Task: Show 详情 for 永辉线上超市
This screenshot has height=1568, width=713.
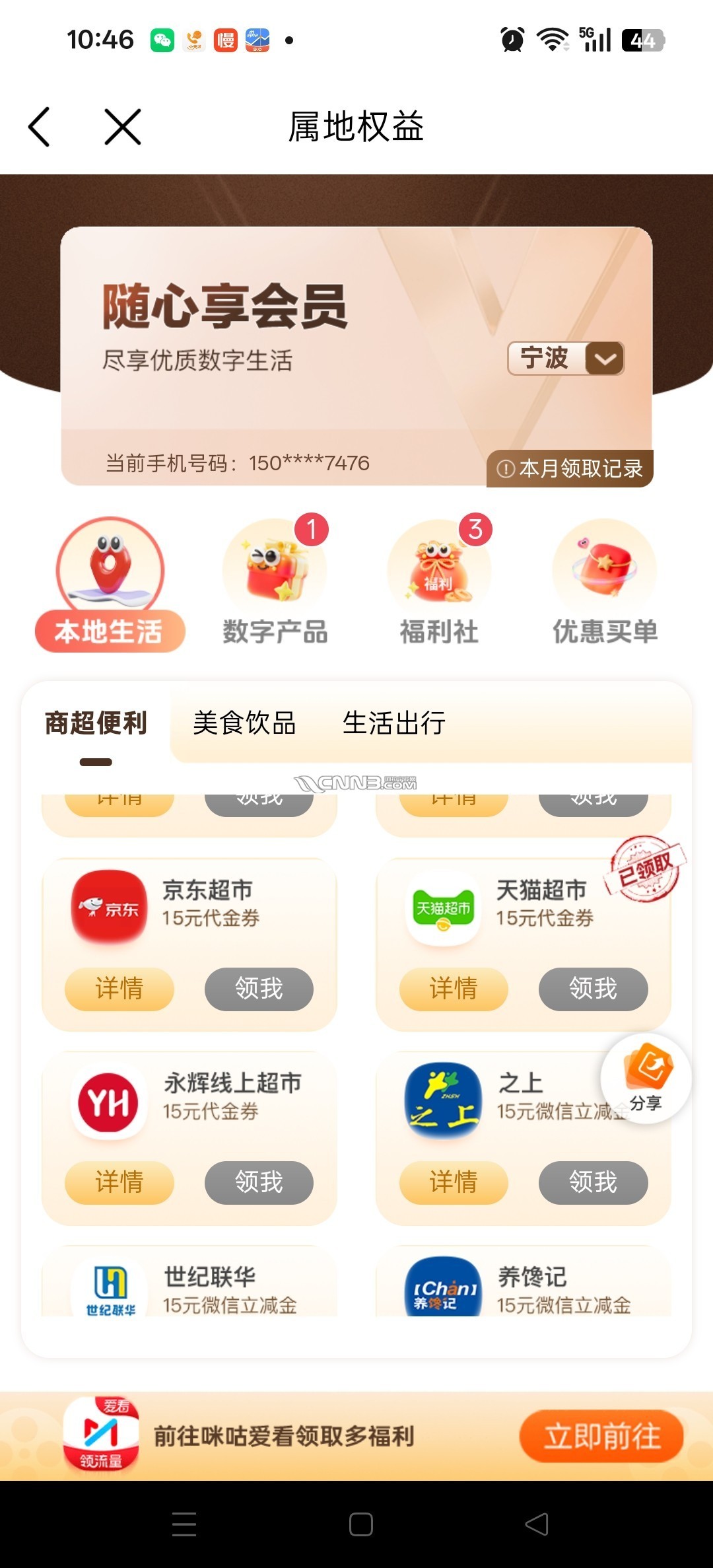Action: point(119,1182)
